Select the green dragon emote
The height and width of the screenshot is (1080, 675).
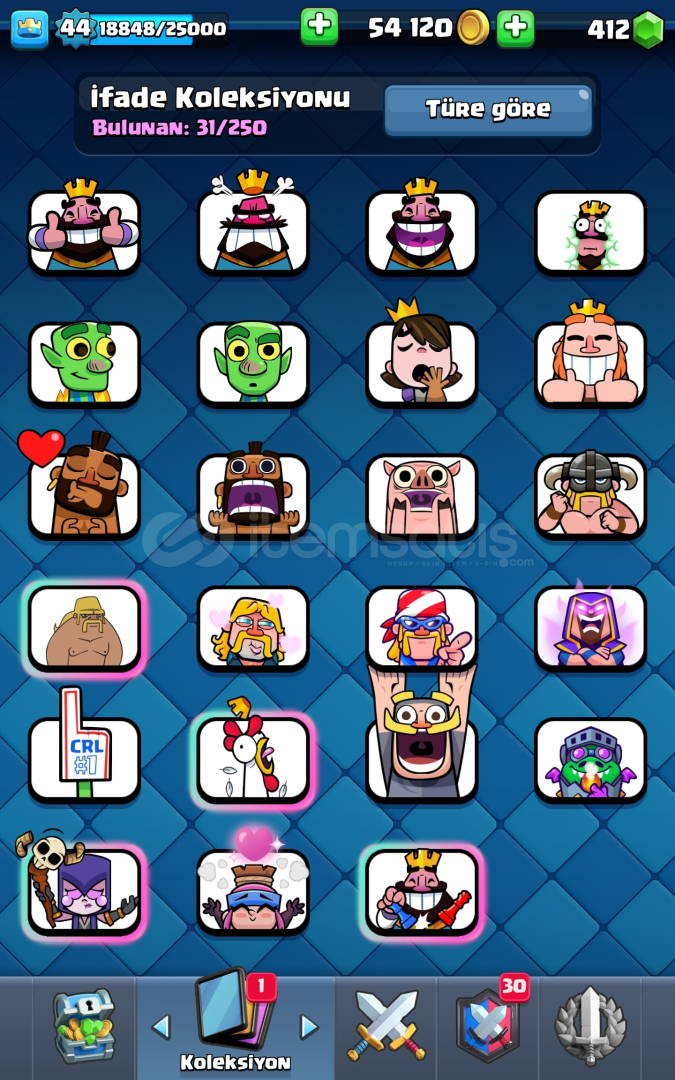point(590,758)
